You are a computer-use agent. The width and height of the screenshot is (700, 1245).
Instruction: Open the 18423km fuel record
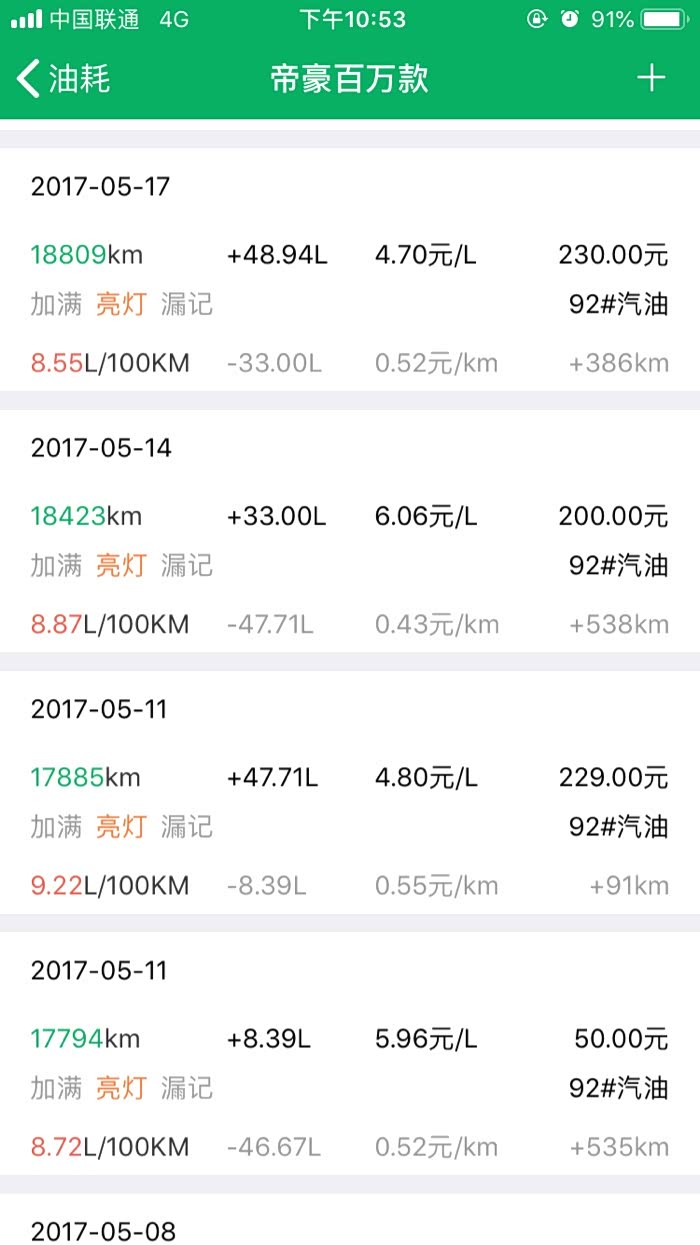click(x=349, y=532)
